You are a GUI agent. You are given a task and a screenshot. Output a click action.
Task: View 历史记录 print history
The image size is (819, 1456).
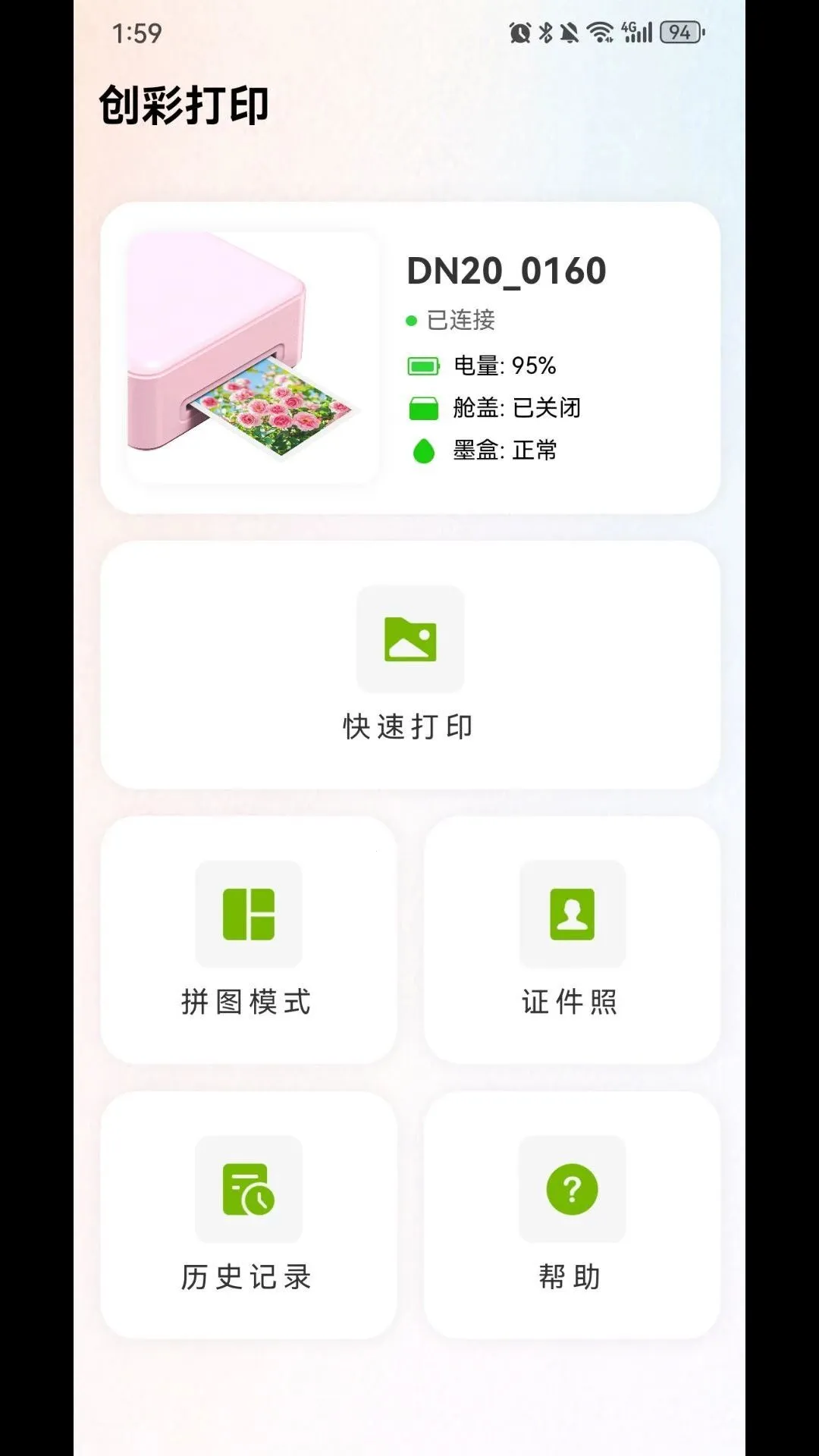coord(249,1216)
